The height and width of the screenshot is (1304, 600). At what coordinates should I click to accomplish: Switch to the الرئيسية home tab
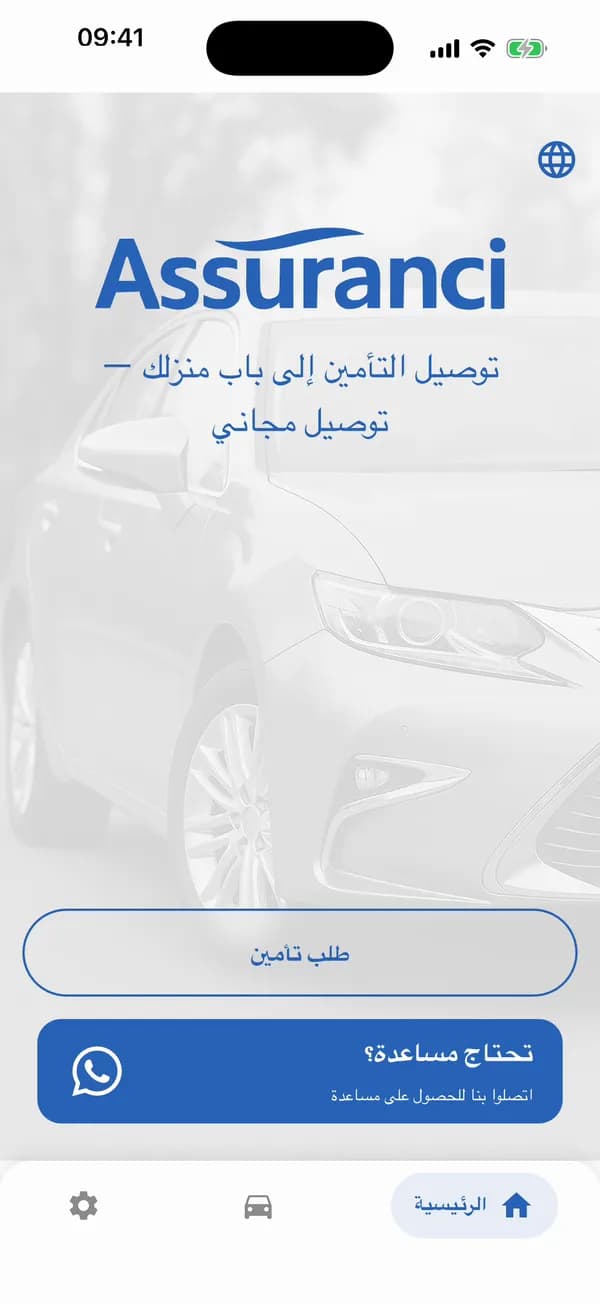473,1206
